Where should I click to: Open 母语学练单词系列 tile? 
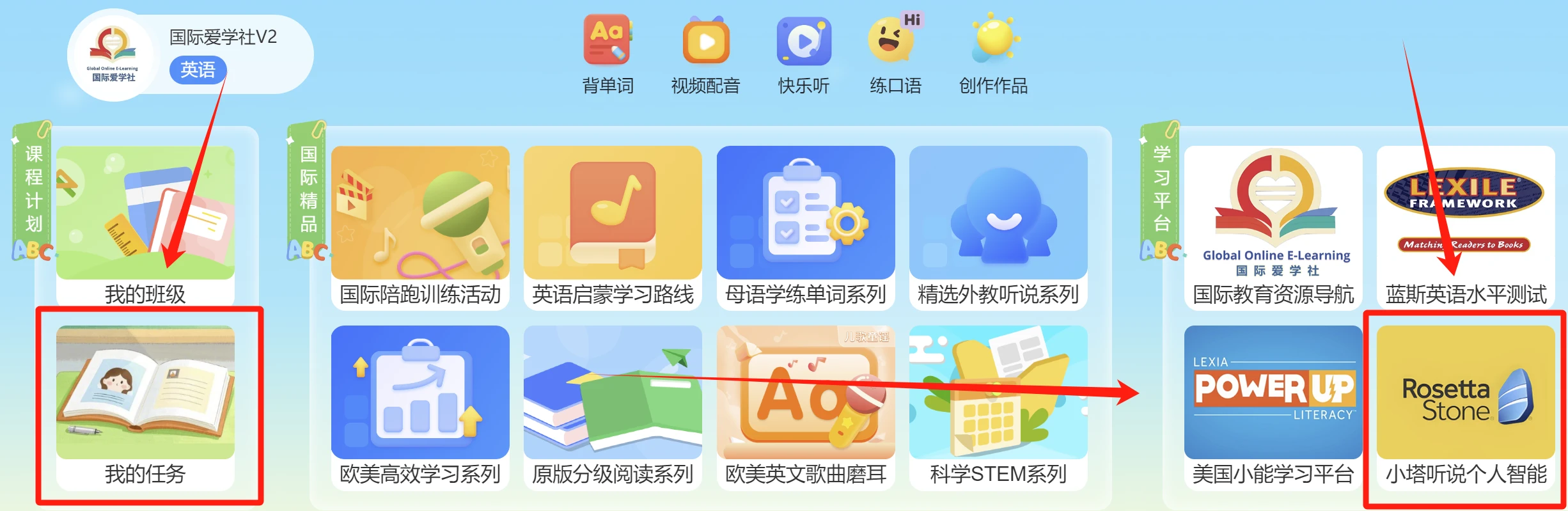(805, 224)
